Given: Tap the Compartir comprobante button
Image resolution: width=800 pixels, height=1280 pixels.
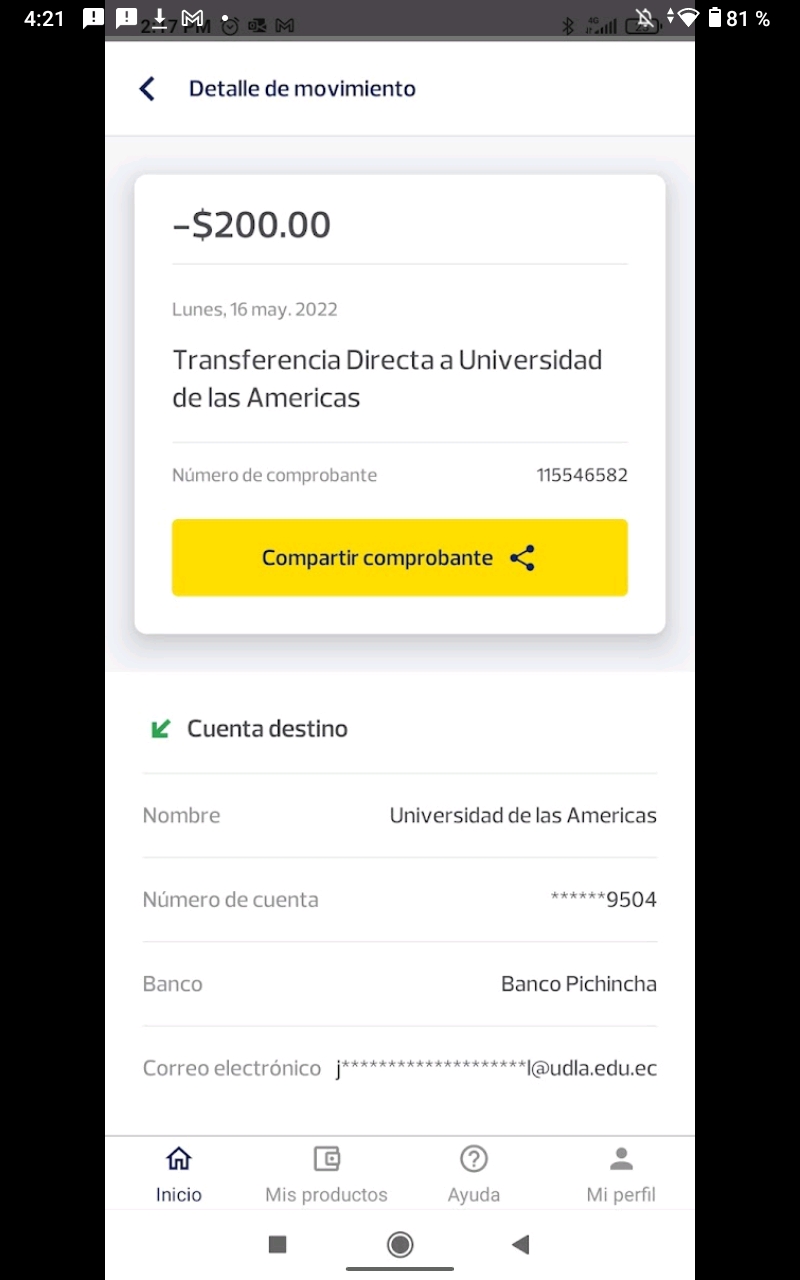Looking at the screenshot, I should point(399,558).
